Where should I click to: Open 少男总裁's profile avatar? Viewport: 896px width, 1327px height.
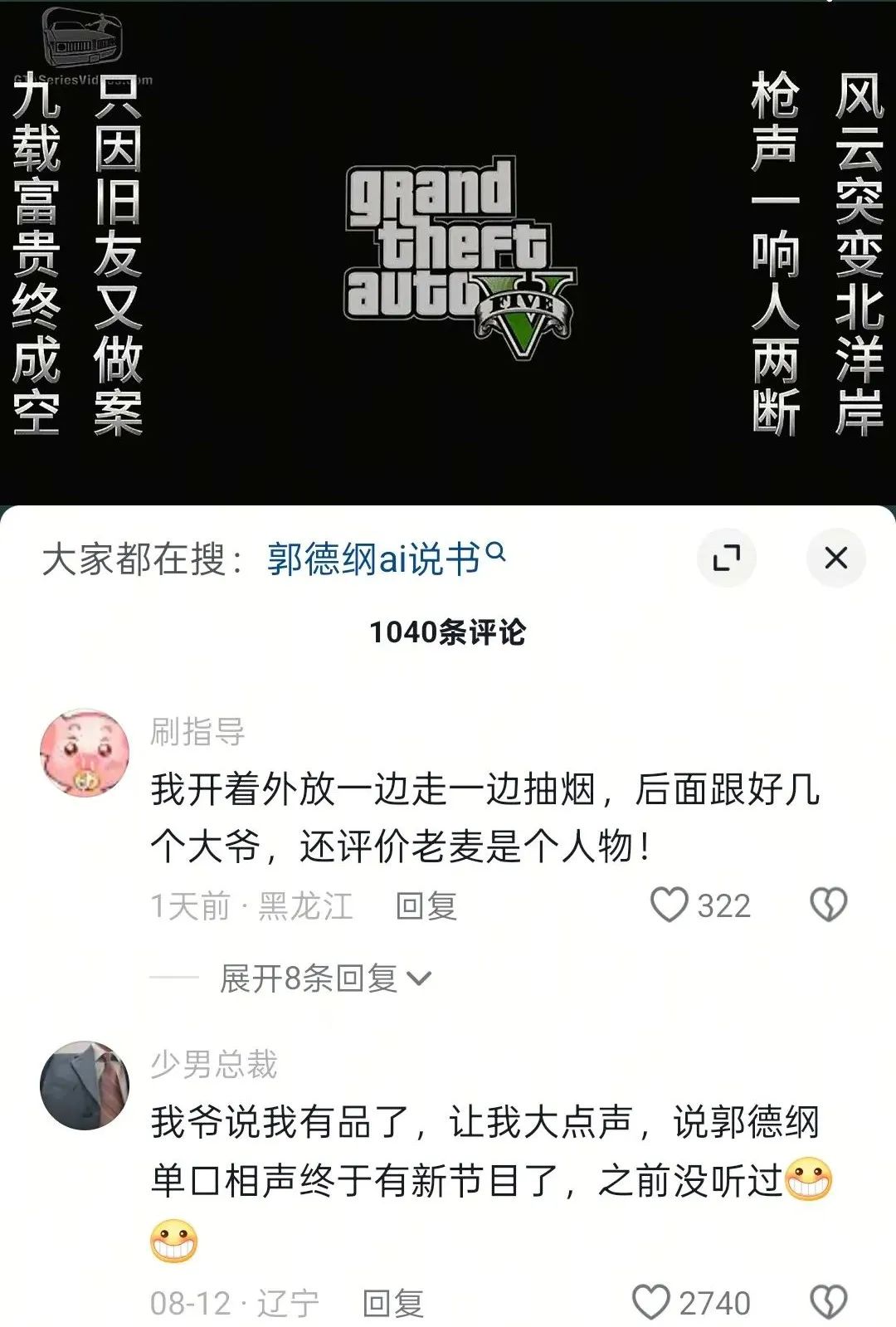click(x=85, y=1085)
